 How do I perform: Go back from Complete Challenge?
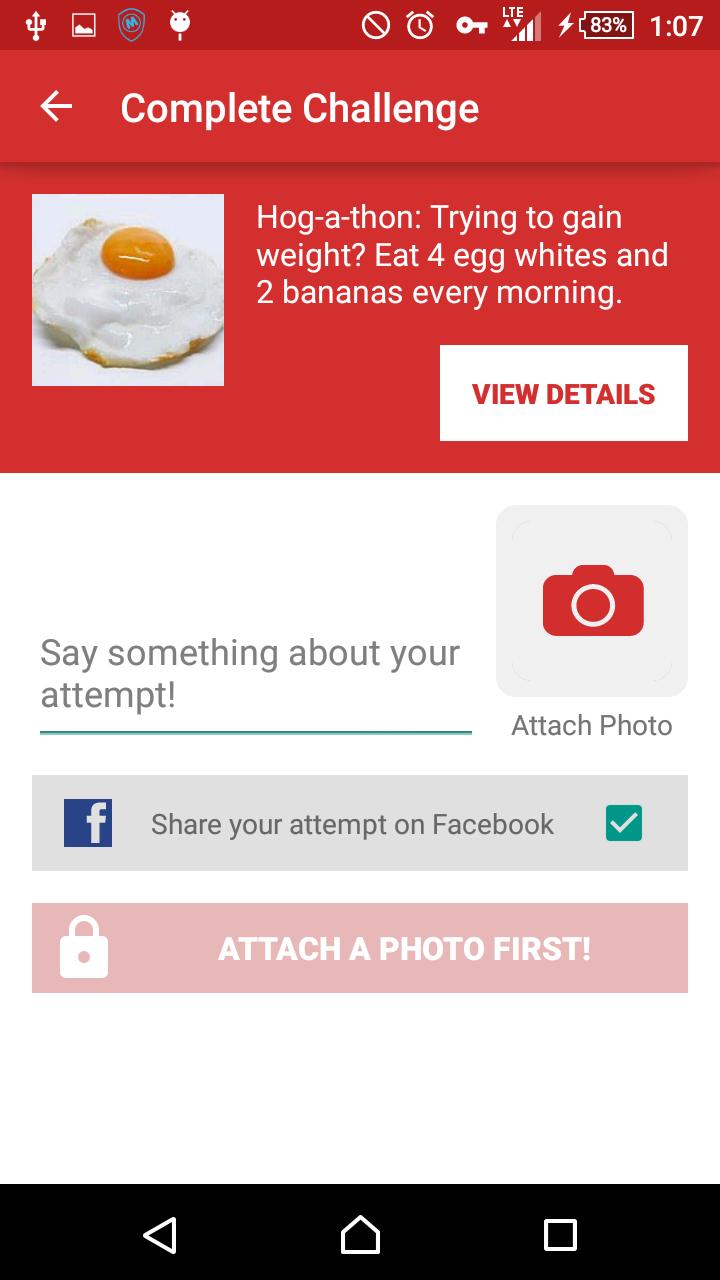pyautogui.click(x=56, y=107)
